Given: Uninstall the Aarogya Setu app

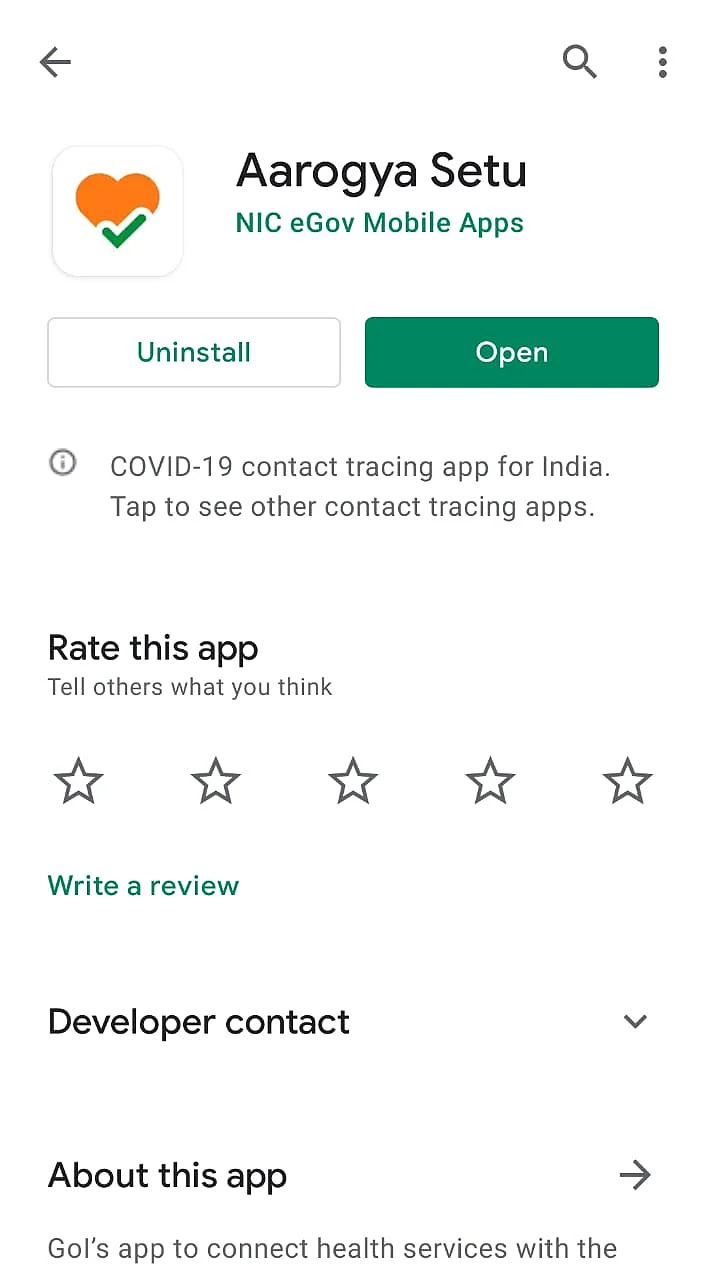Looking at the screenshot, I should [x=194, y=352].
